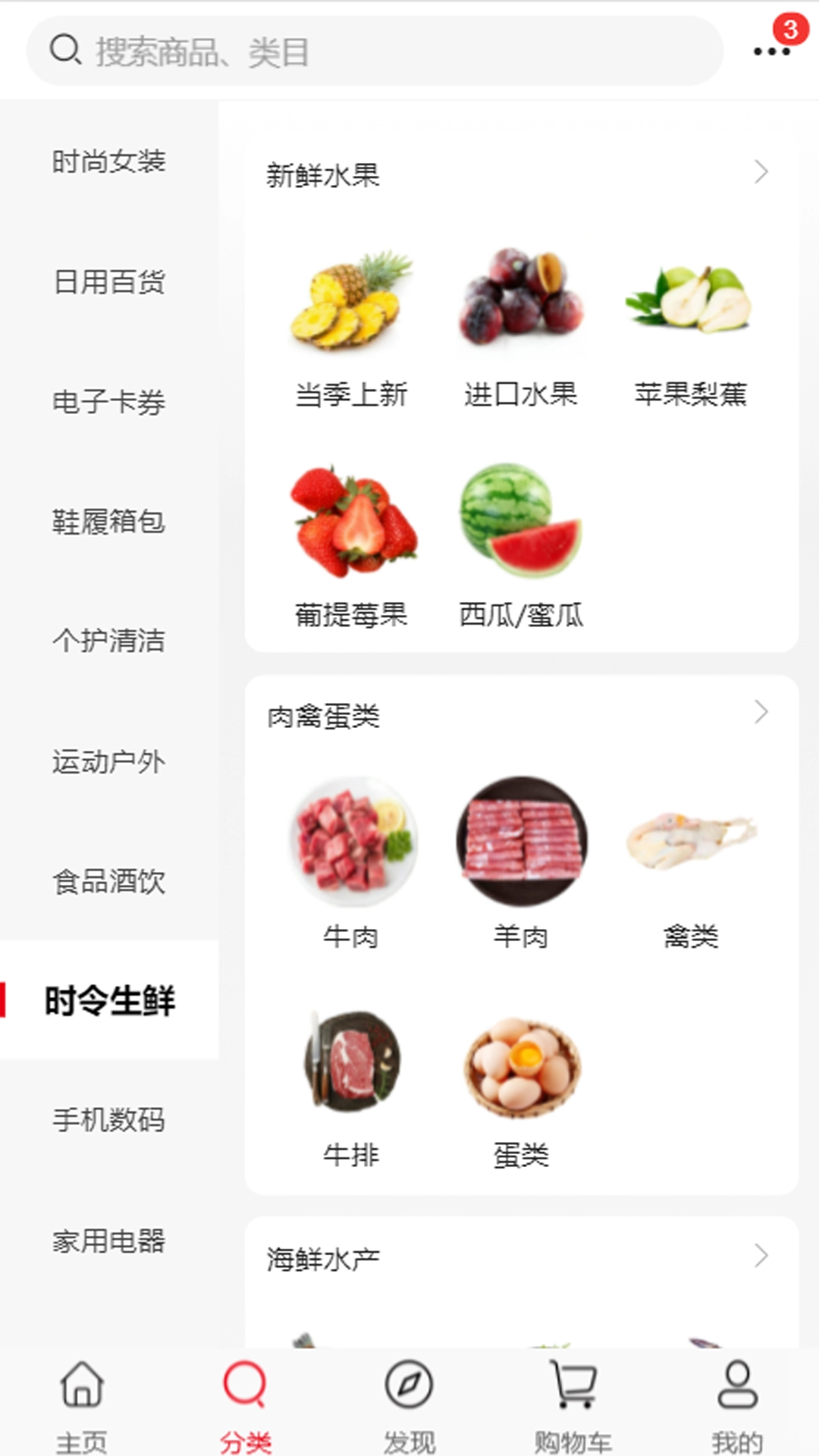This screenshot has height=1456, width=819.
Task: Click inside the search input field
Action: 303,50
